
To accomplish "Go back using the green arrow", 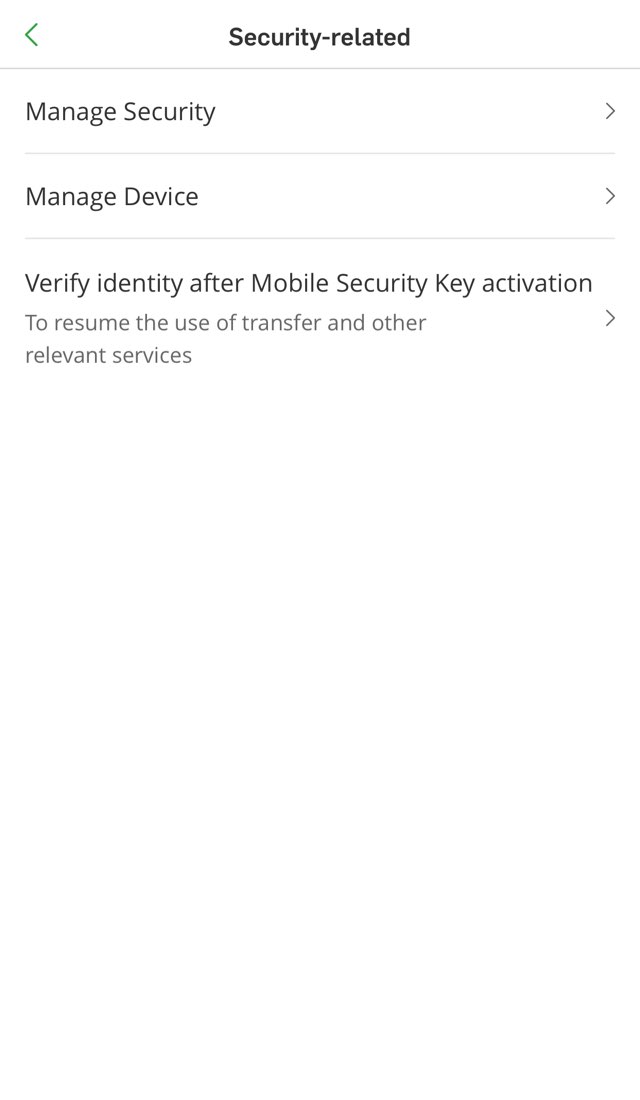I will pyautogui.click(x=31, y=36).
